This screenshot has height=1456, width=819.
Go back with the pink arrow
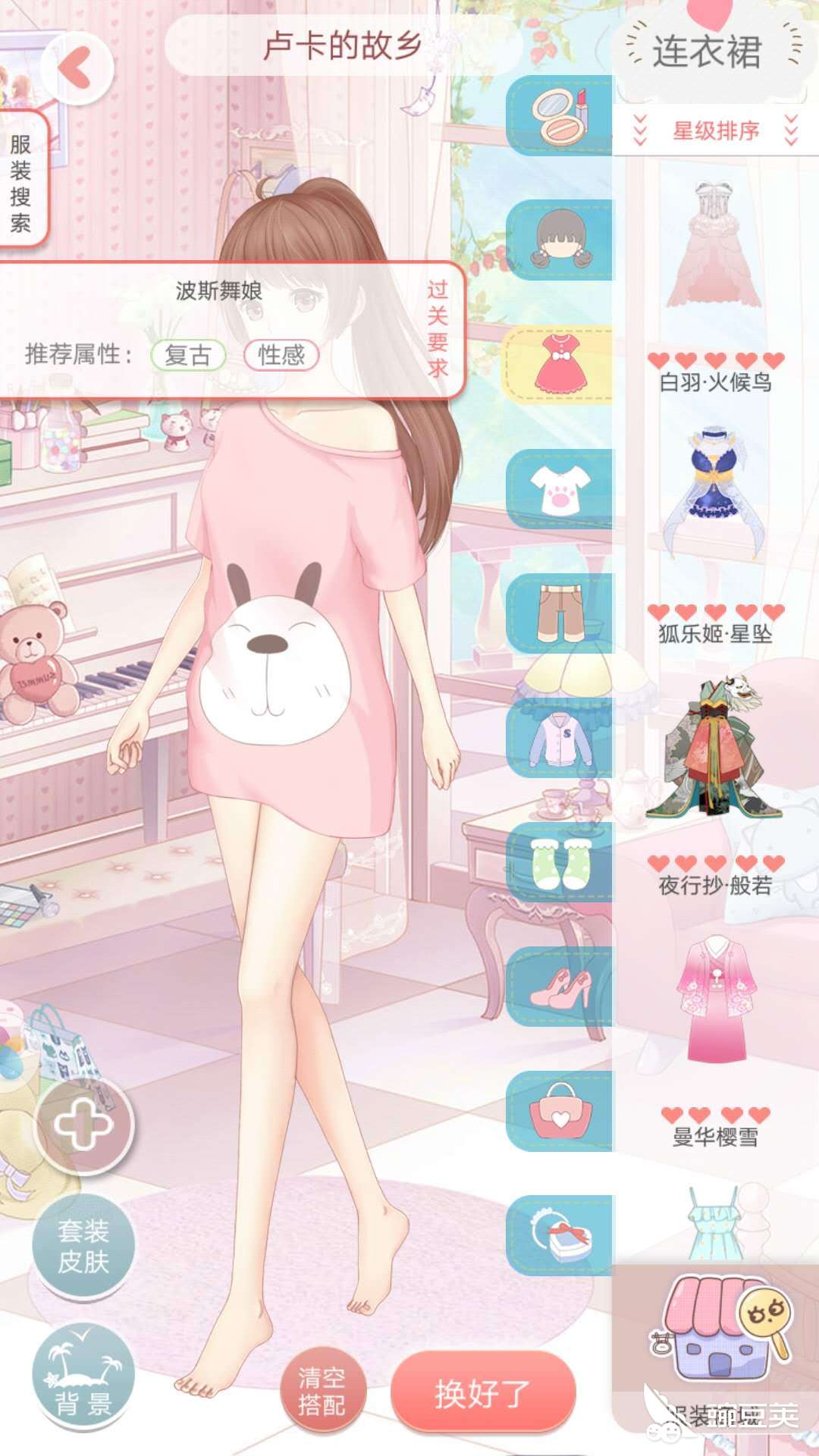click(76, 68)
